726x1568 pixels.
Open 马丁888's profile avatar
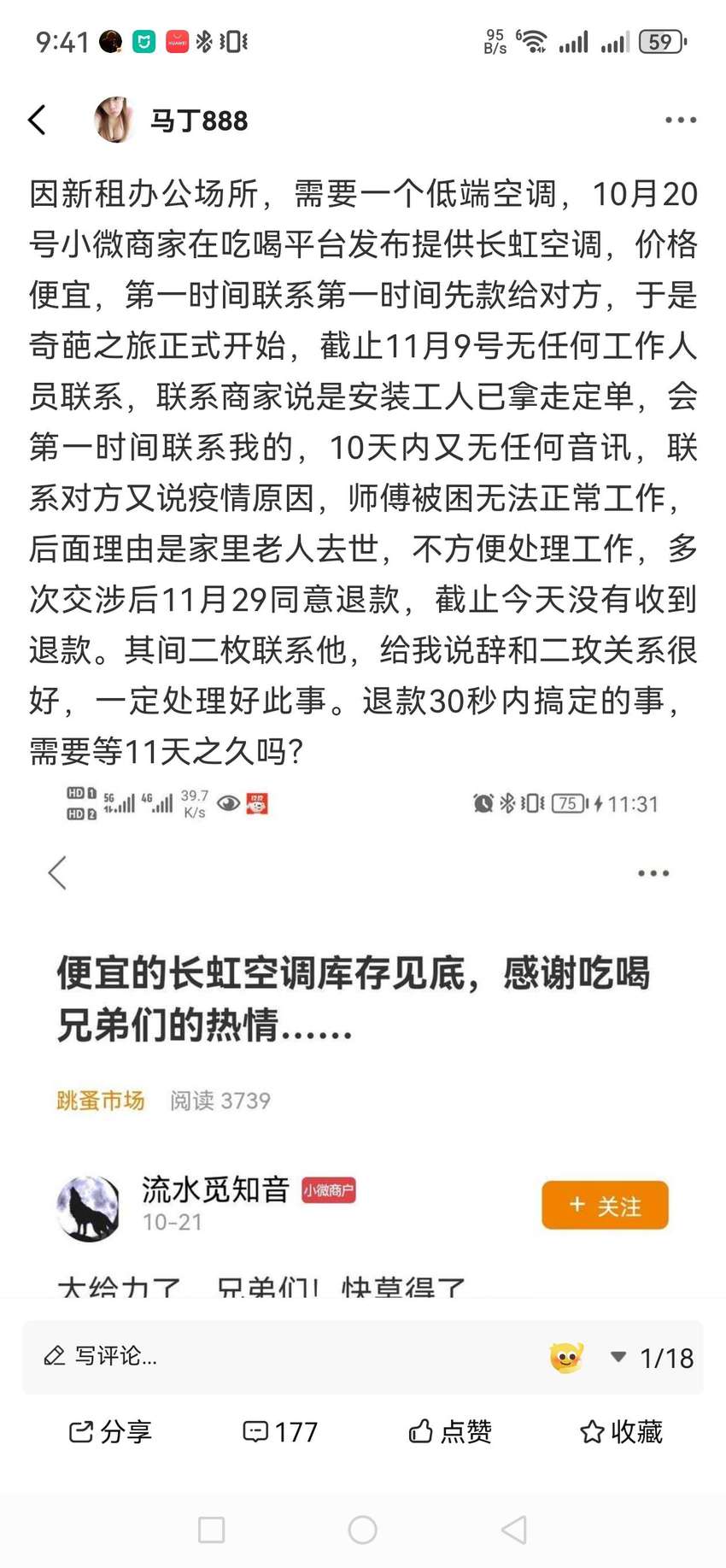[114, 120]
